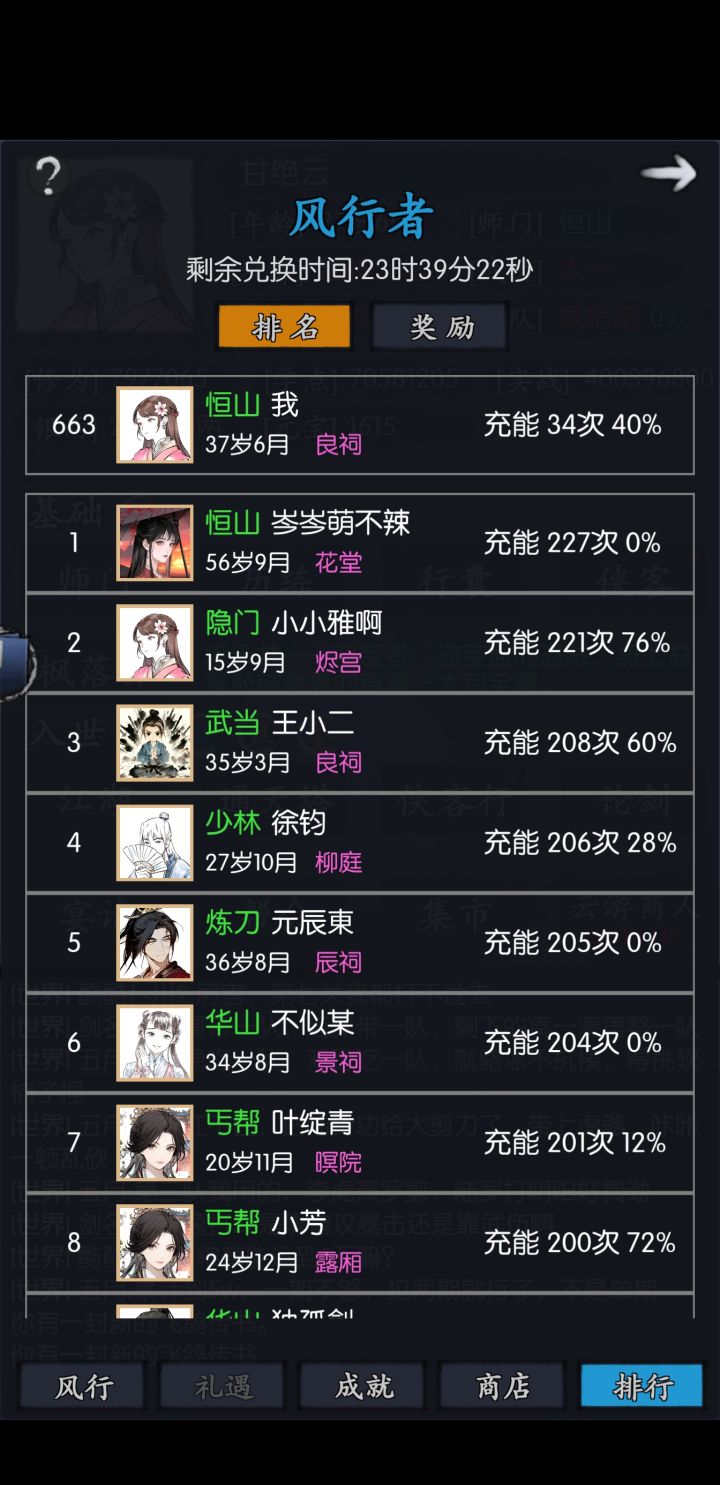Open the 风行 icon in bottom bar
Image resolution: width=720 pixels, height=1485 pixels.
tap(81, 1387)
